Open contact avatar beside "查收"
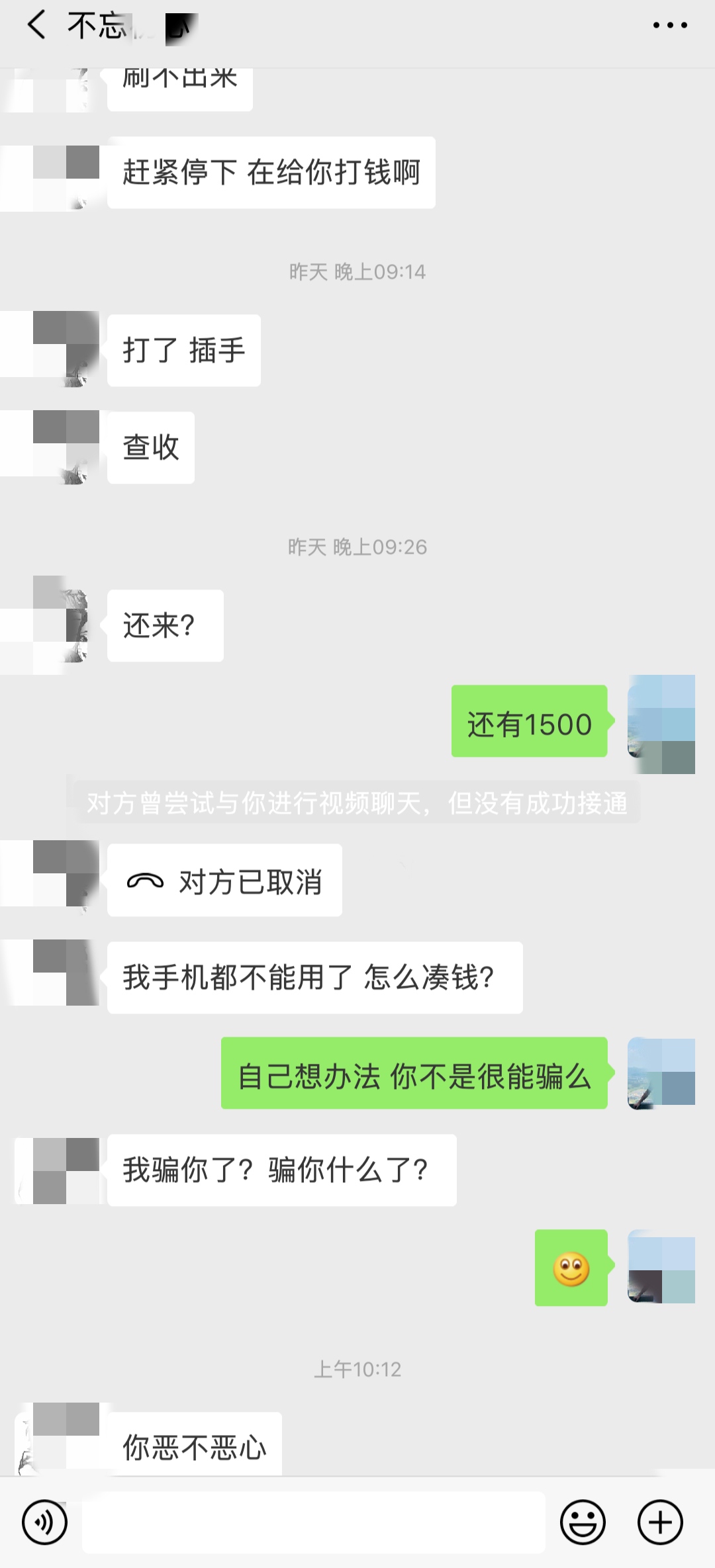This screenshot has width=715, height=1568. (66, 447)
